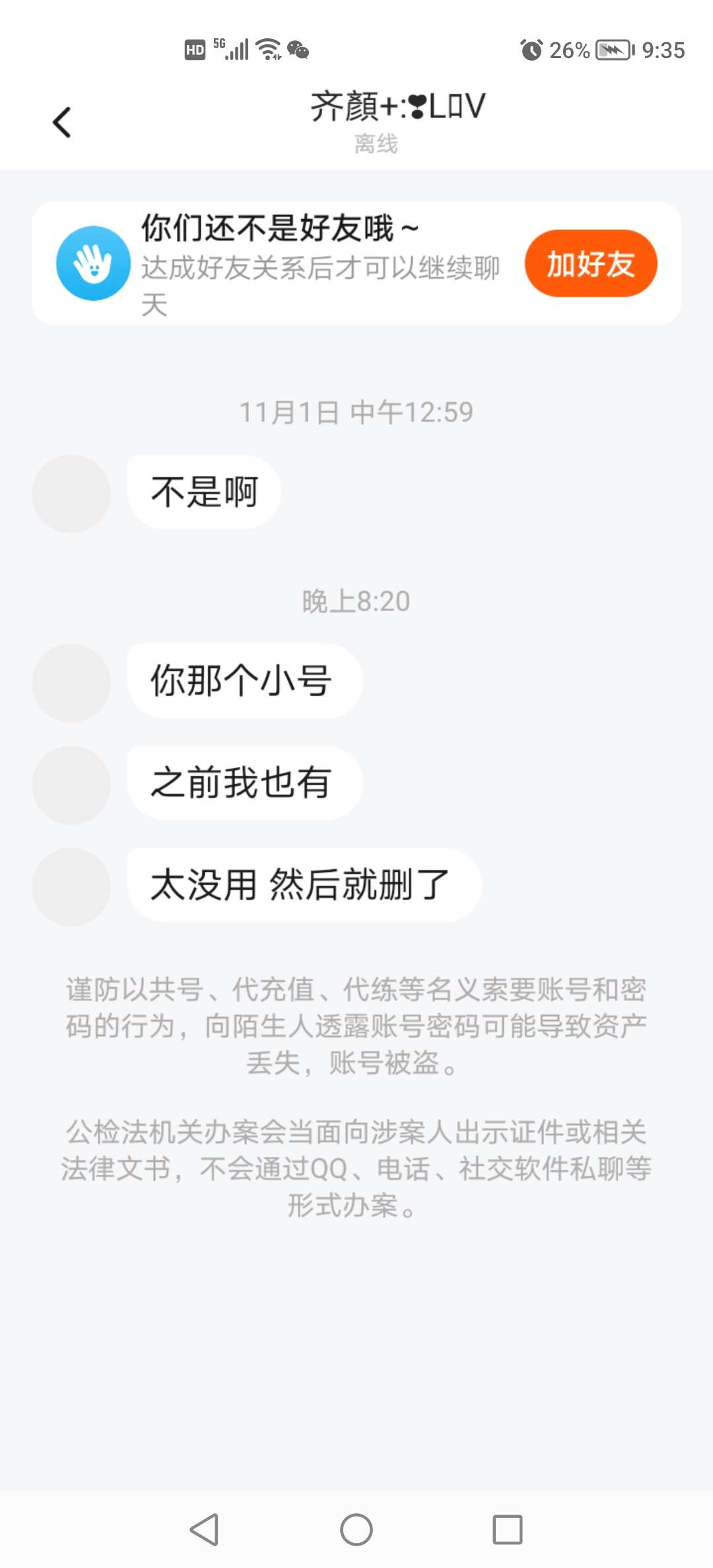Tap the 加好友 button
The height and width of the screenshot is (1568, 713).
tap(590, 264)
